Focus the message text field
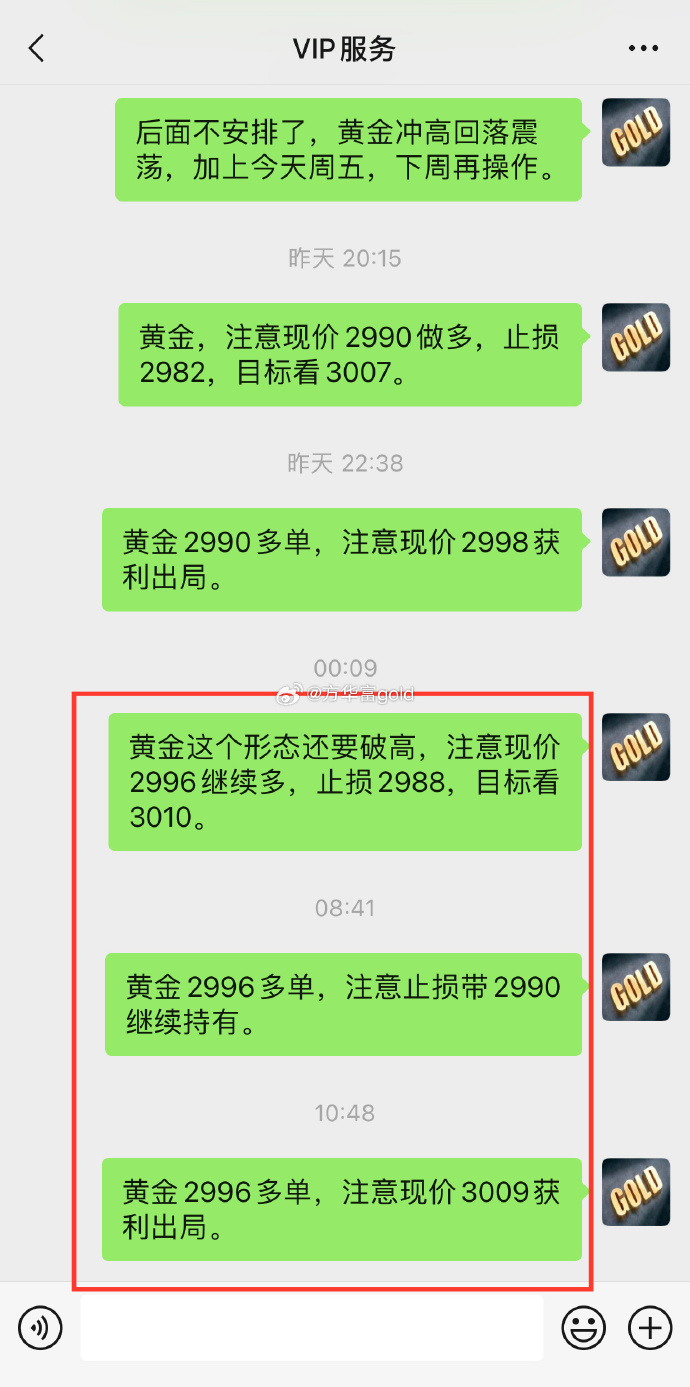The width and height of the screenshot is (690, 1387). pos(311,1328)
